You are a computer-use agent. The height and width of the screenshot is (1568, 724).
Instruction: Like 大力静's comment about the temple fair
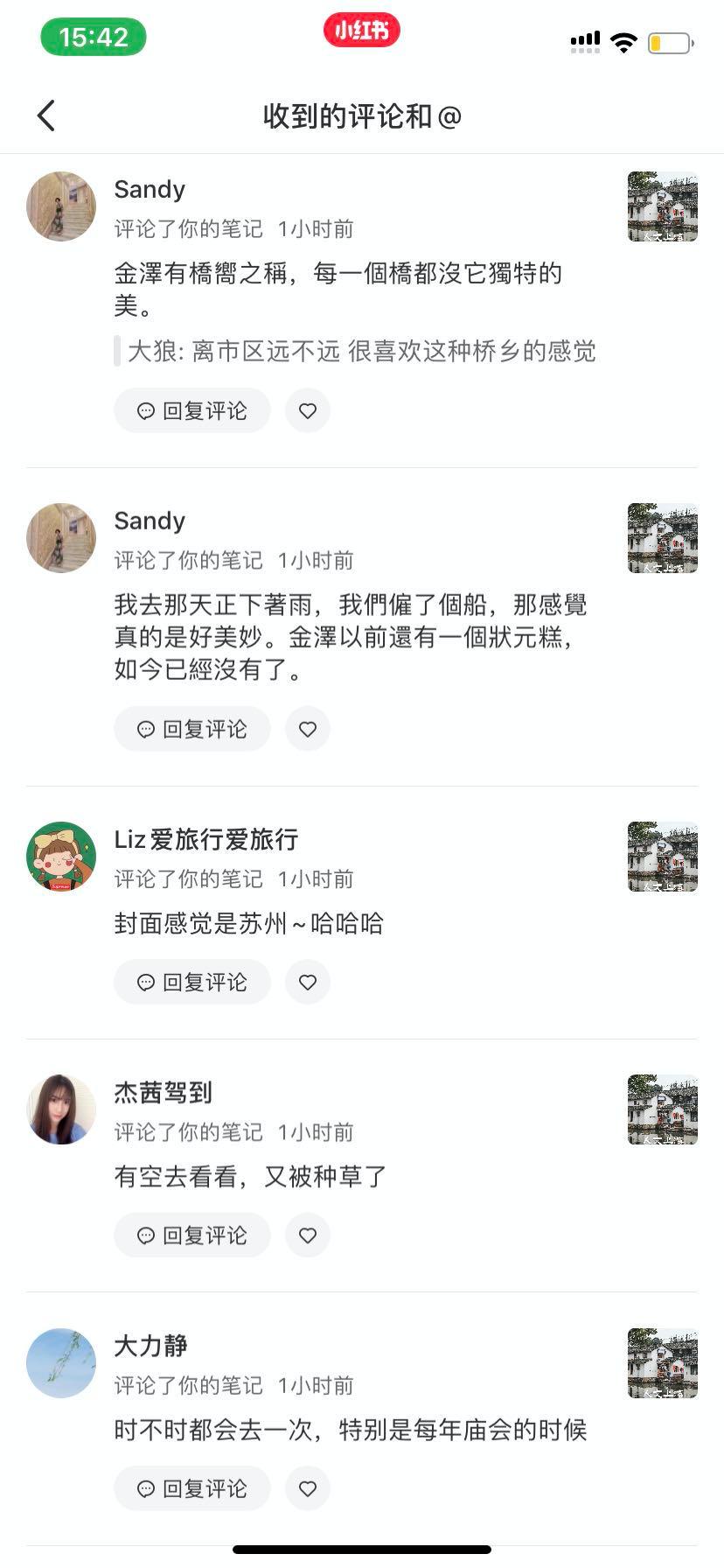pyautogui.click(x=308, y=1487)
